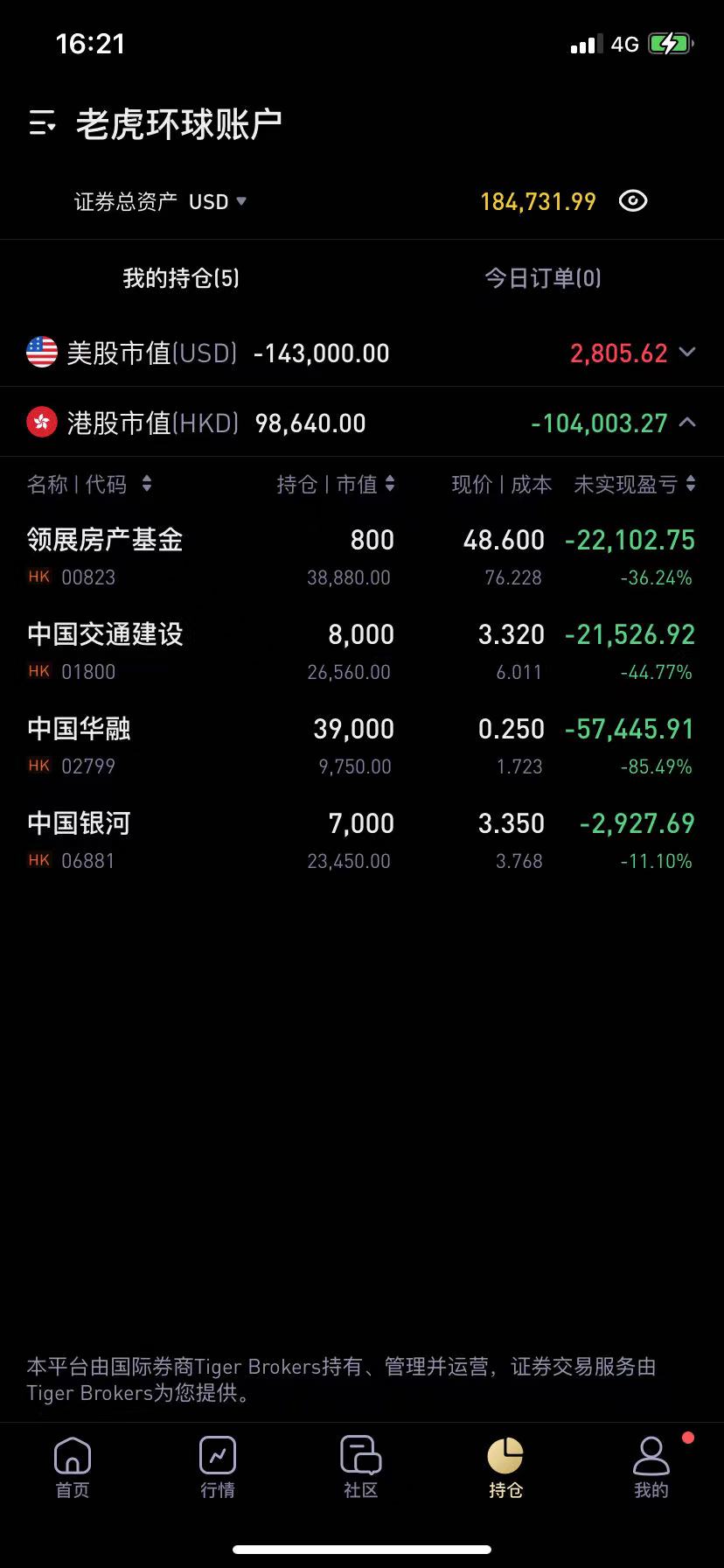Open 我的 profile tab
Image resolution: width=724 pixels, height=1568 pixels.
(651, 1467)
